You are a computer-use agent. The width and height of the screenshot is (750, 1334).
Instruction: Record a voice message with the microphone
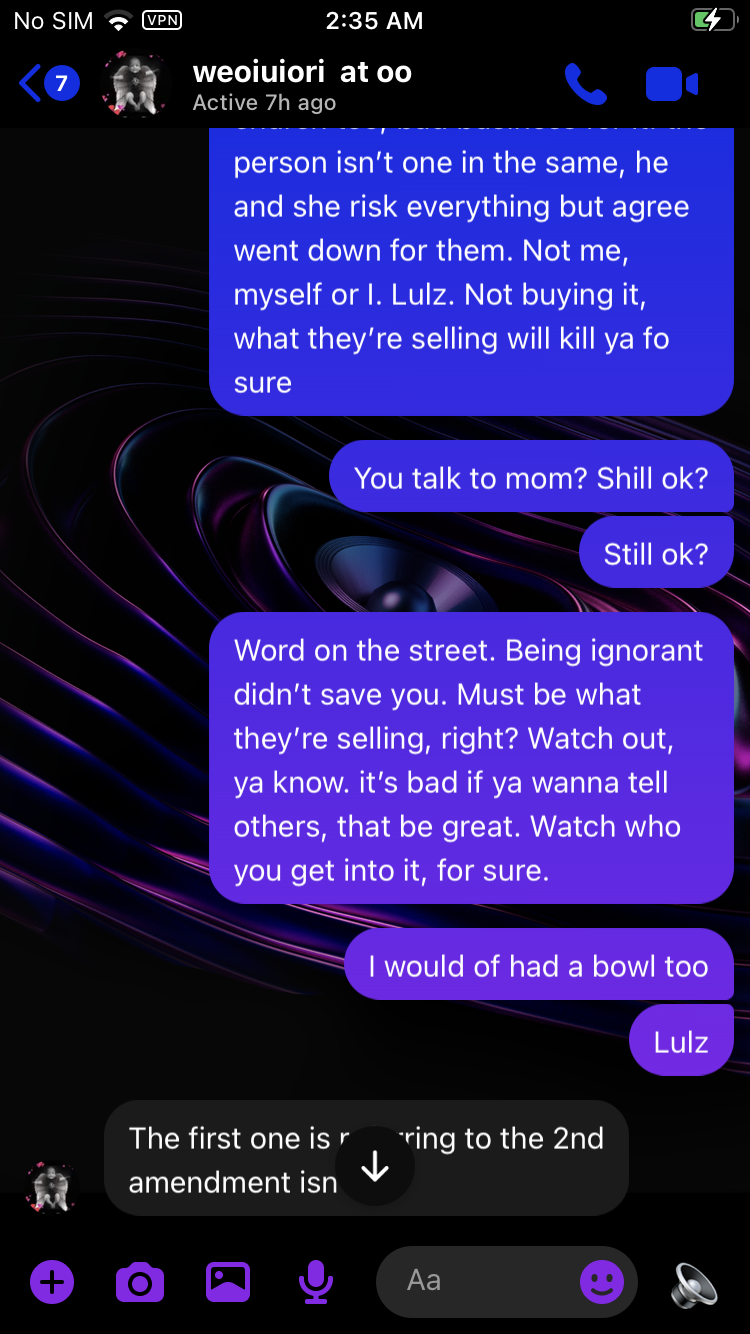[x=316, y=1281]
